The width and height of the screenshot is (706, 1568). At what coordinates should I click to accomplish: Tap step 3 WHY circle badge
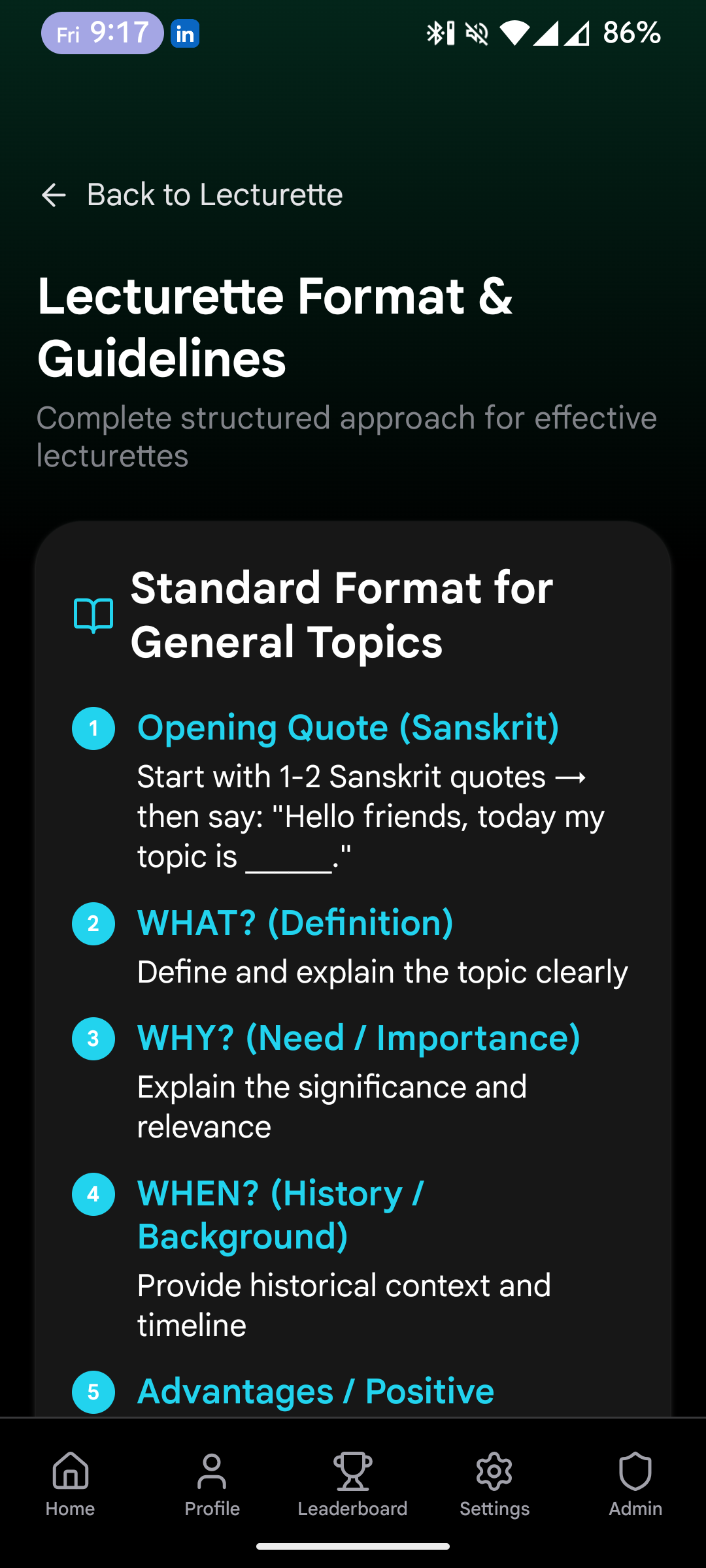click(x=93, y=1038)
